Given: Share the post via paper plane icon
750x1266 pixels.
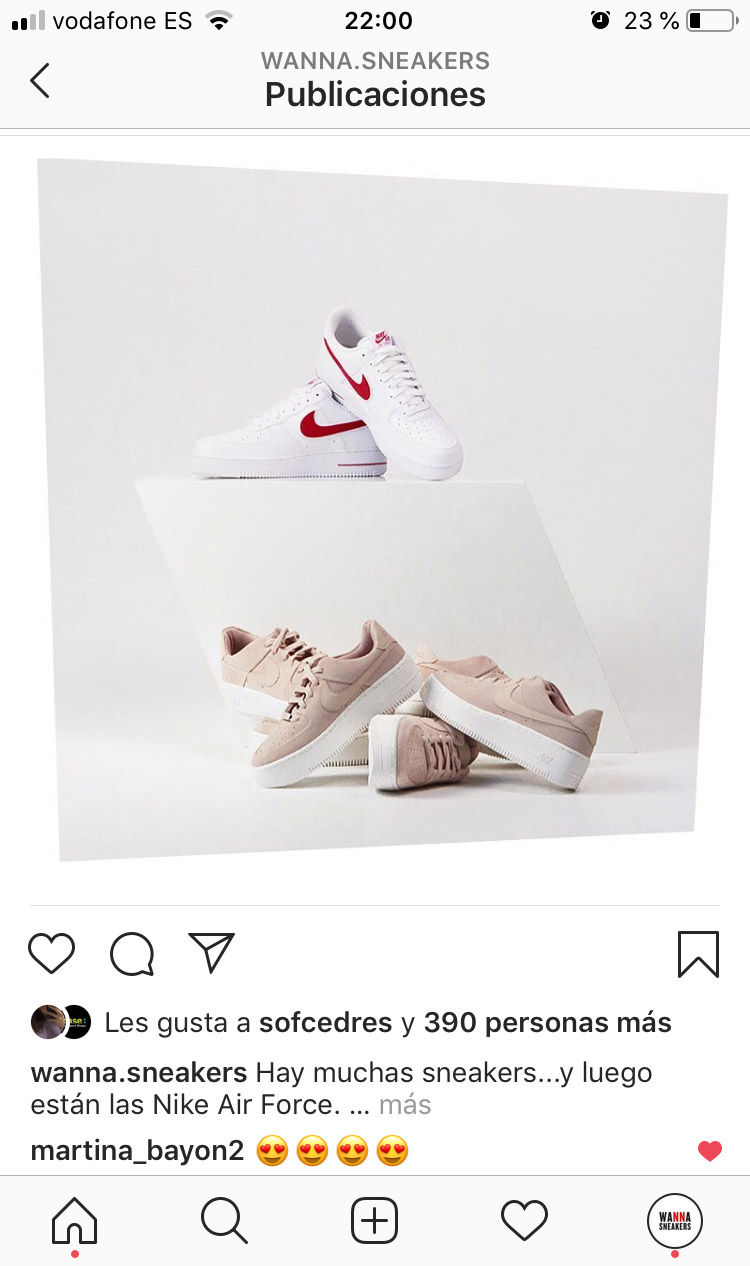Looking at the screenshot, I should coord(211,953).
